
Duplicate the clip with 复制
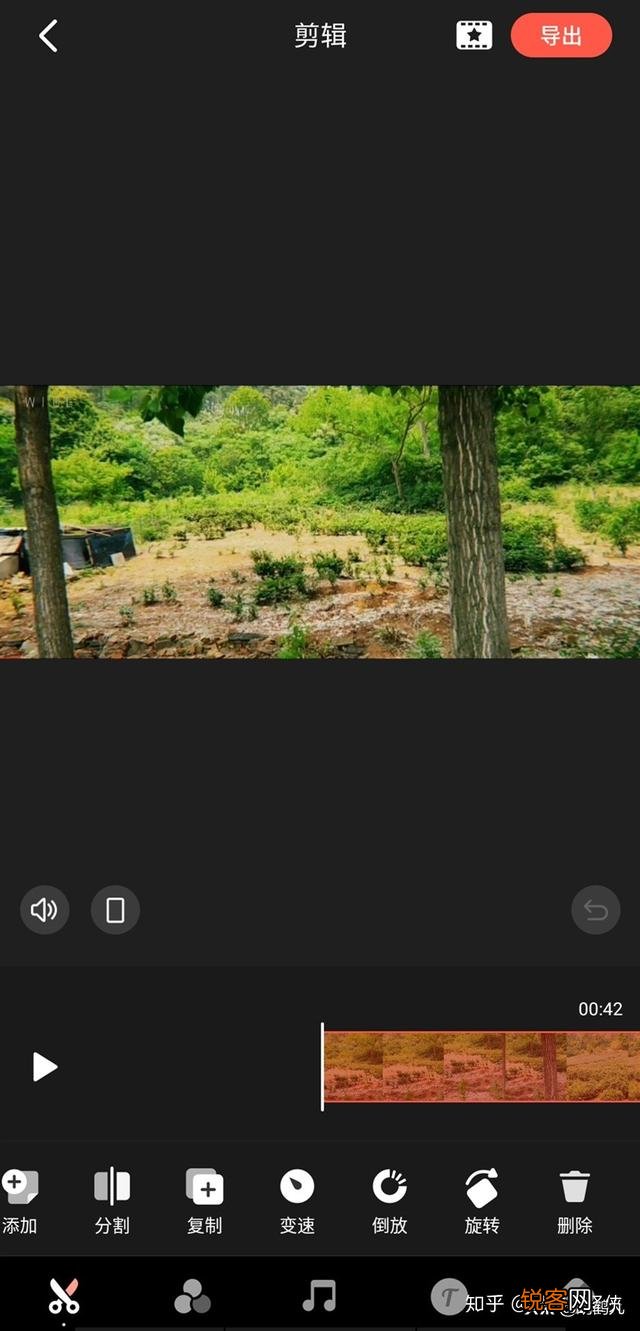(x=205, y=1200)
